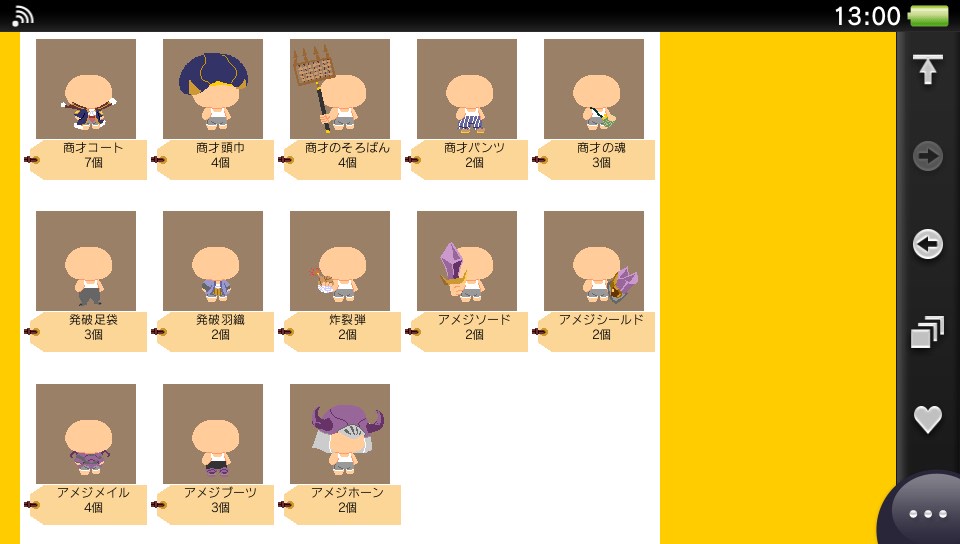This screenshot has height=544, width=960.
Task: Jump to the top of the page
Action: tap(928, 69)
